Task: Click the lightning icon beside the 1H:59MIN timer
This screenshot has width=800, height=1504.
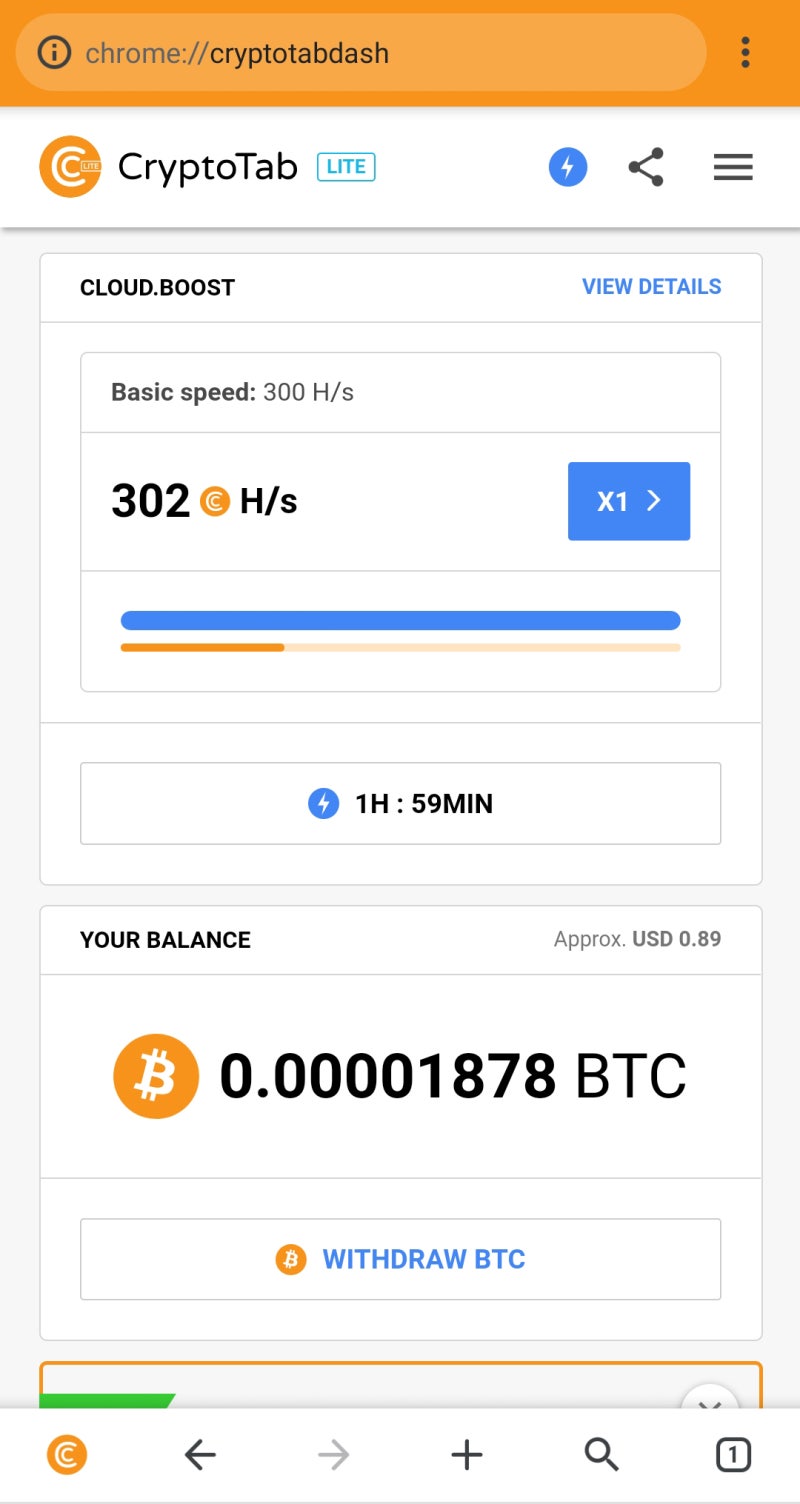Action: (323, 803)
